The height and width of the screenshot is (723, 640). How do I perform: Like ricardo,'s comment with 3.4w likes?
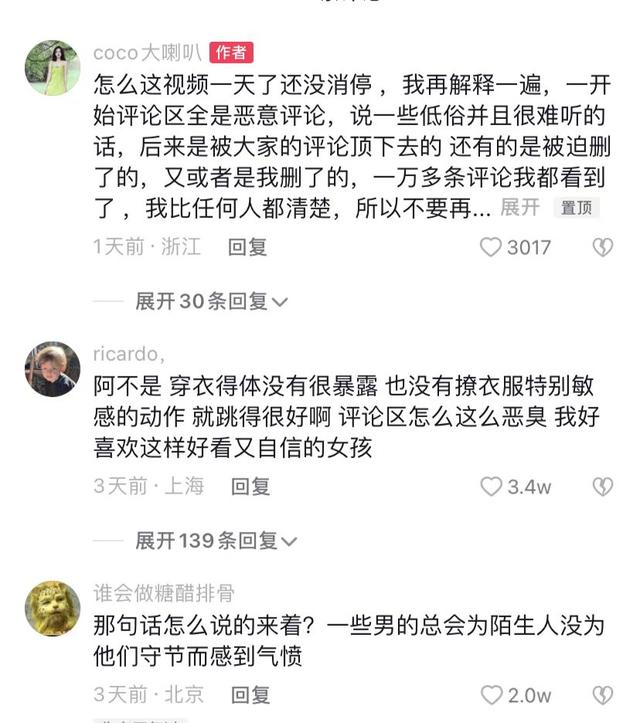(x=490, y=487)
